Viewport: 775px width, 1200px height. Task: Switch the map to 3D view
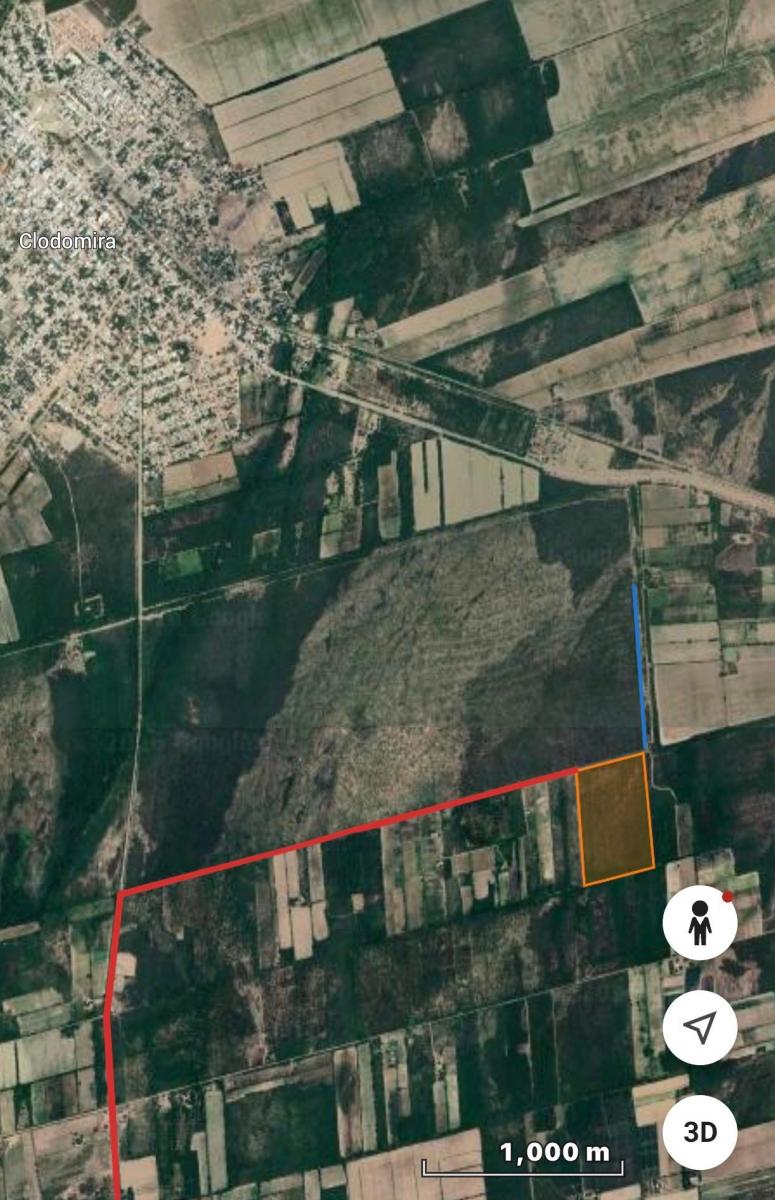click(700, 1132)
